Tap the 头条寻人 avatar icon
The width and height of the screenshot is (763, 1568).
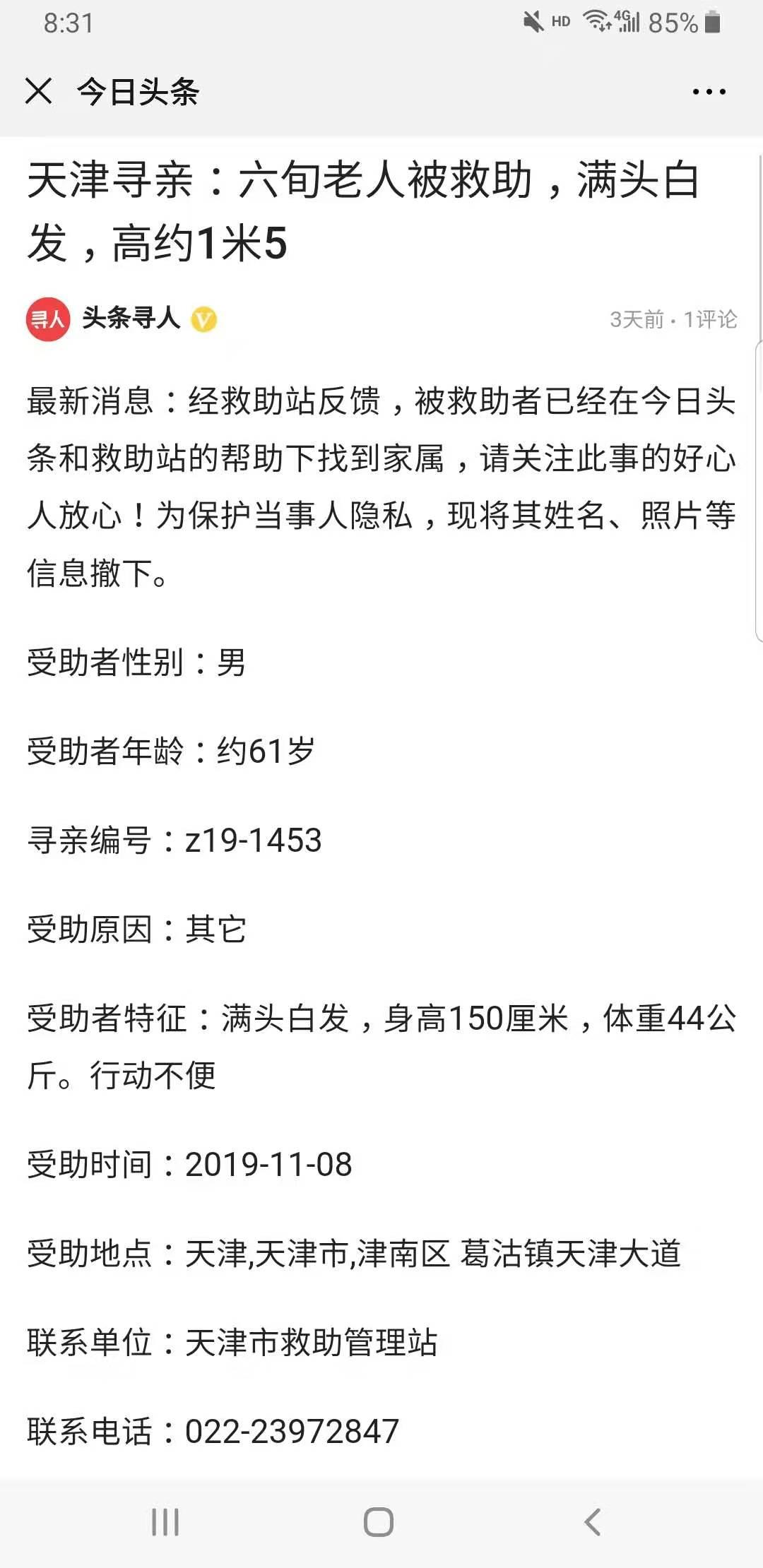click(x=49, y=319)
